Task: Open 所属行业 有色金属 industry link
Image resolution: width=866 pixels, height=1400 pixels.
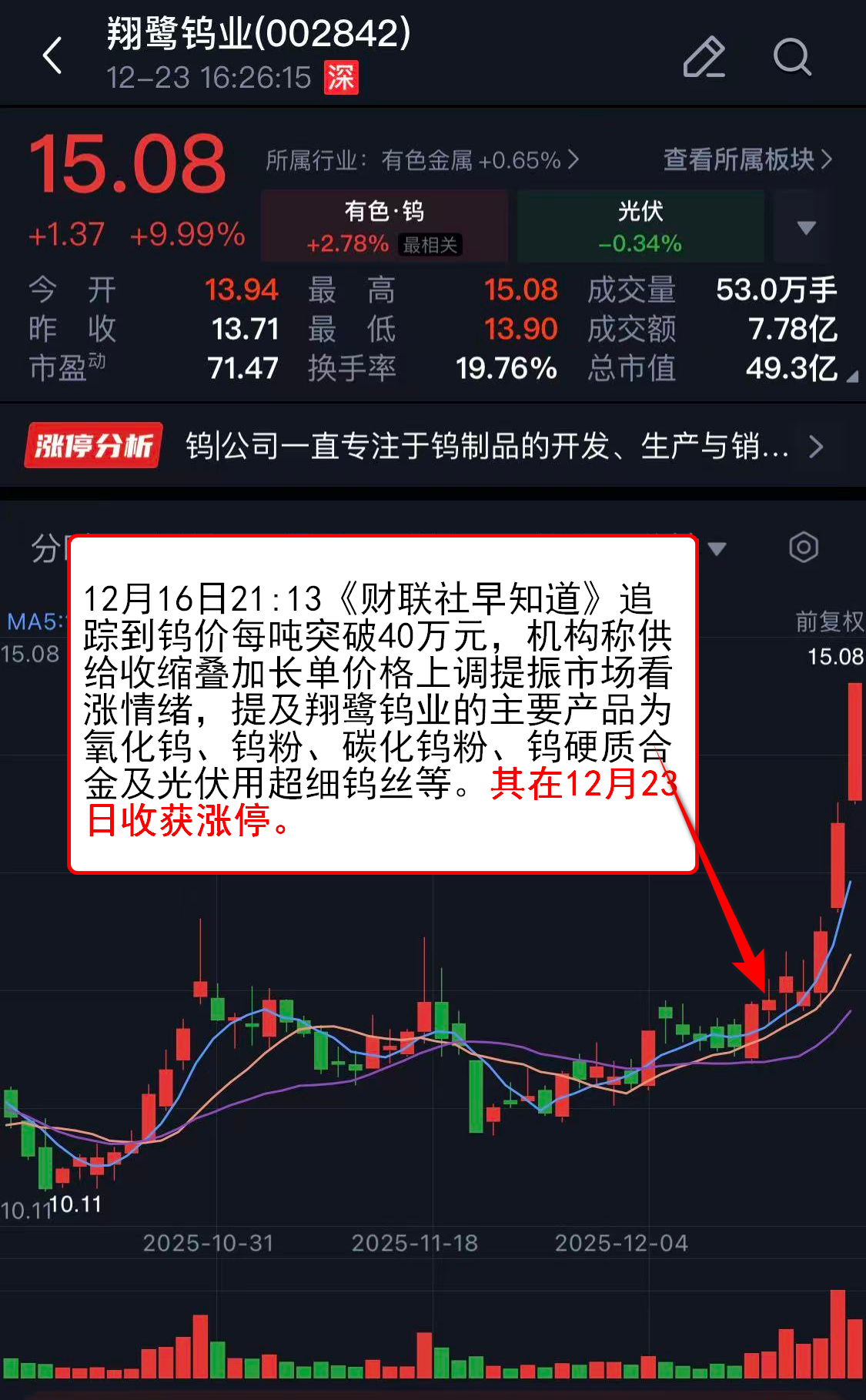Action: pyautogui.click(x=422, y=160)
